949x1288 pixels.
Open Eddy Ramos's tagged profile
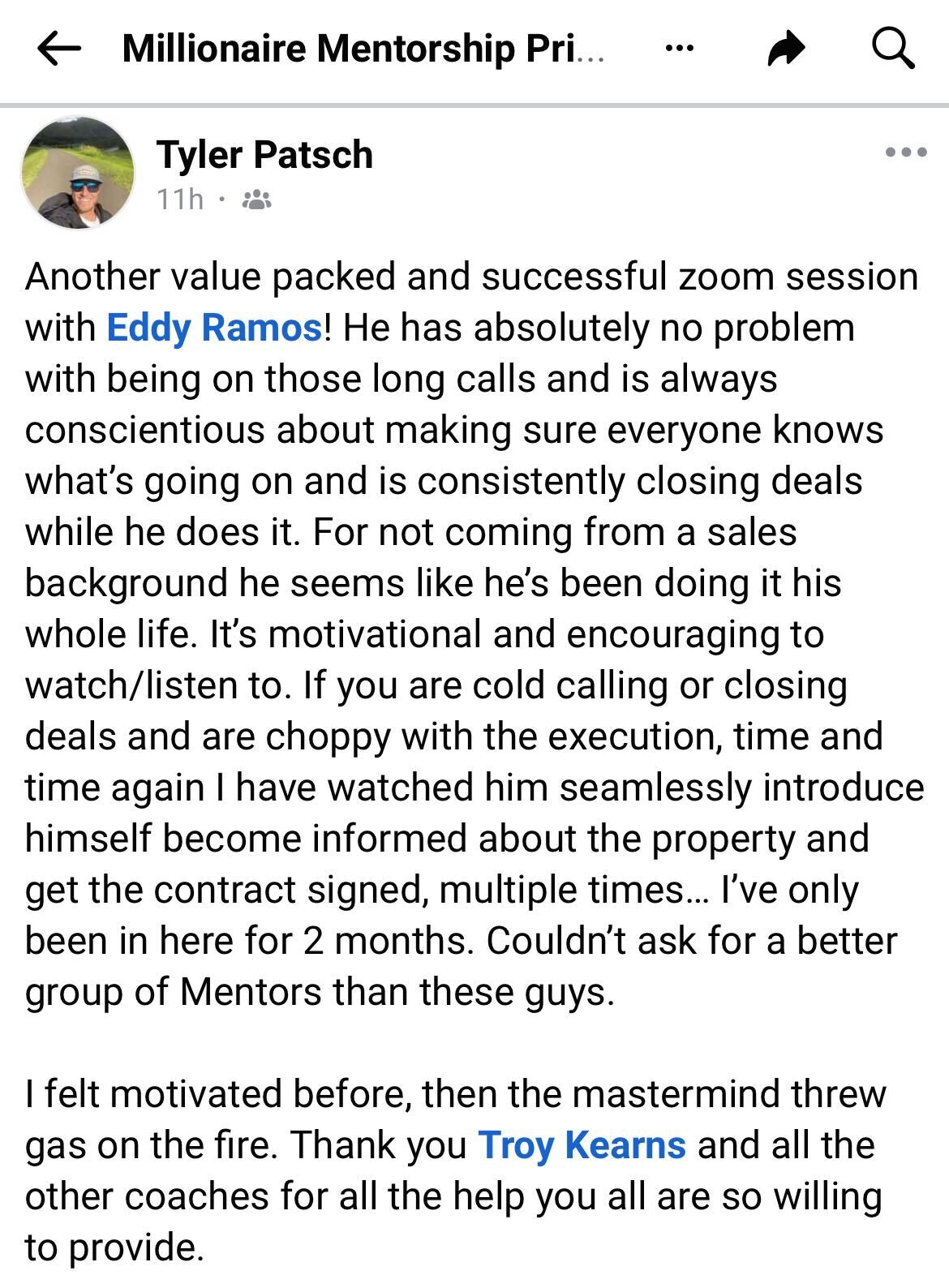[x=215, y=328]
